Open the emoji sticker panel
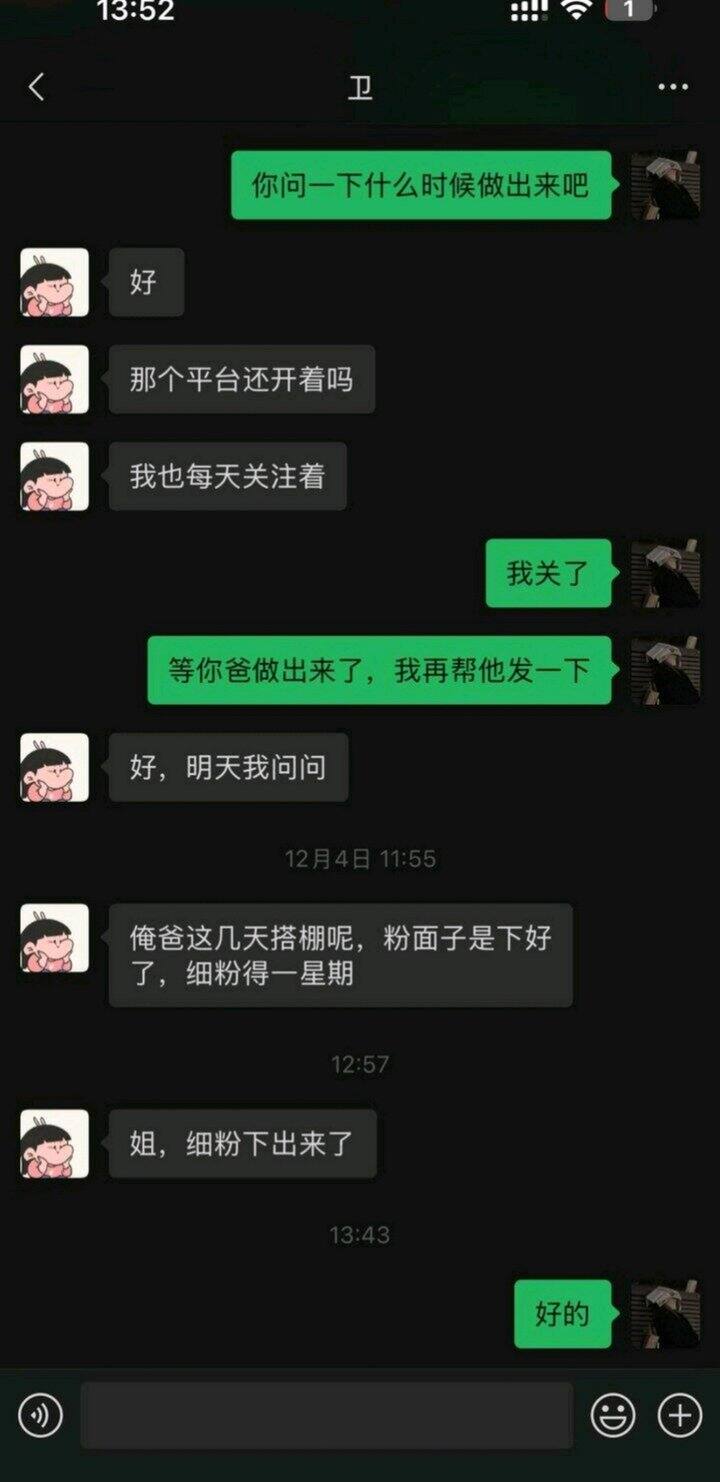The width and height of the screenshot is (720, 1482). point(613,1415)
